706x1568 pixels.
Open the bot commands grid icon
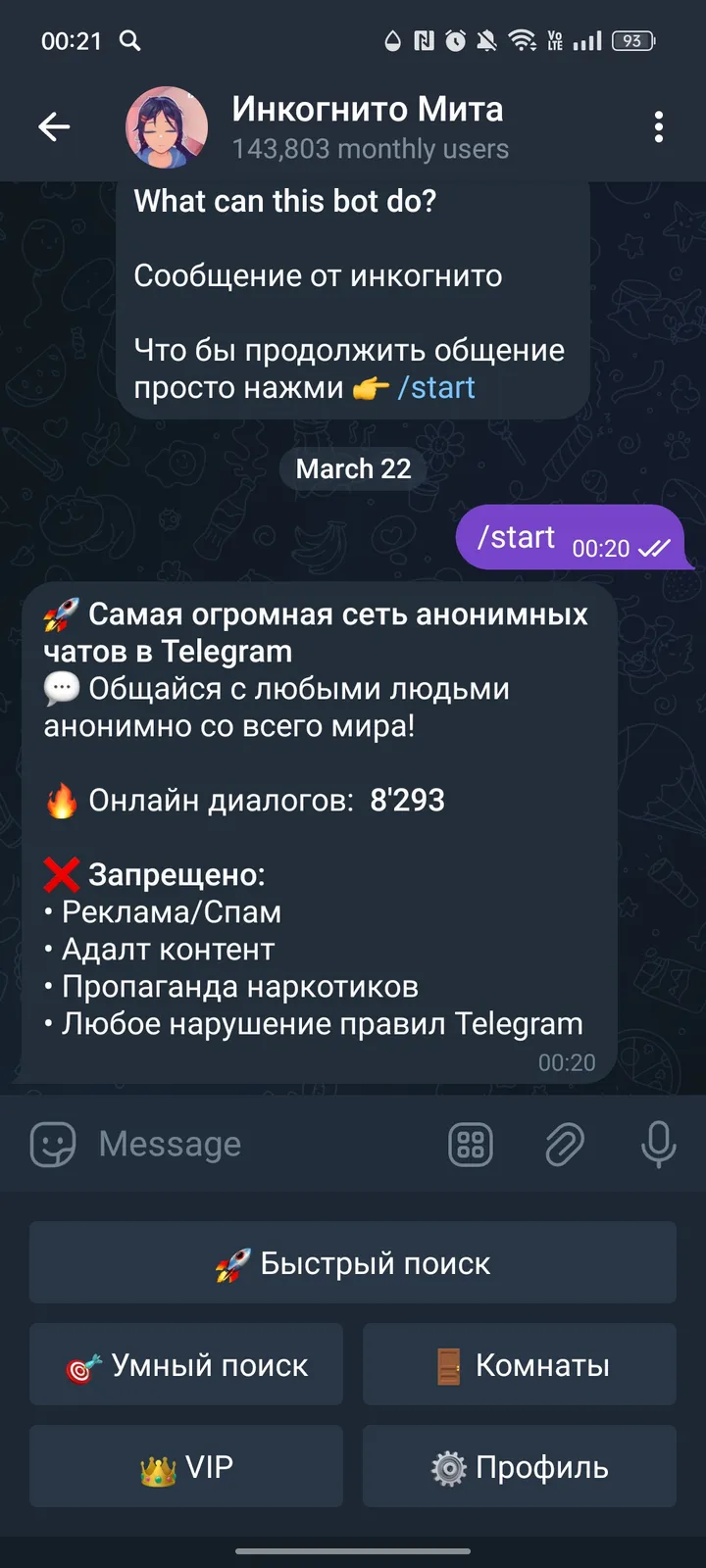[470, 1143]
